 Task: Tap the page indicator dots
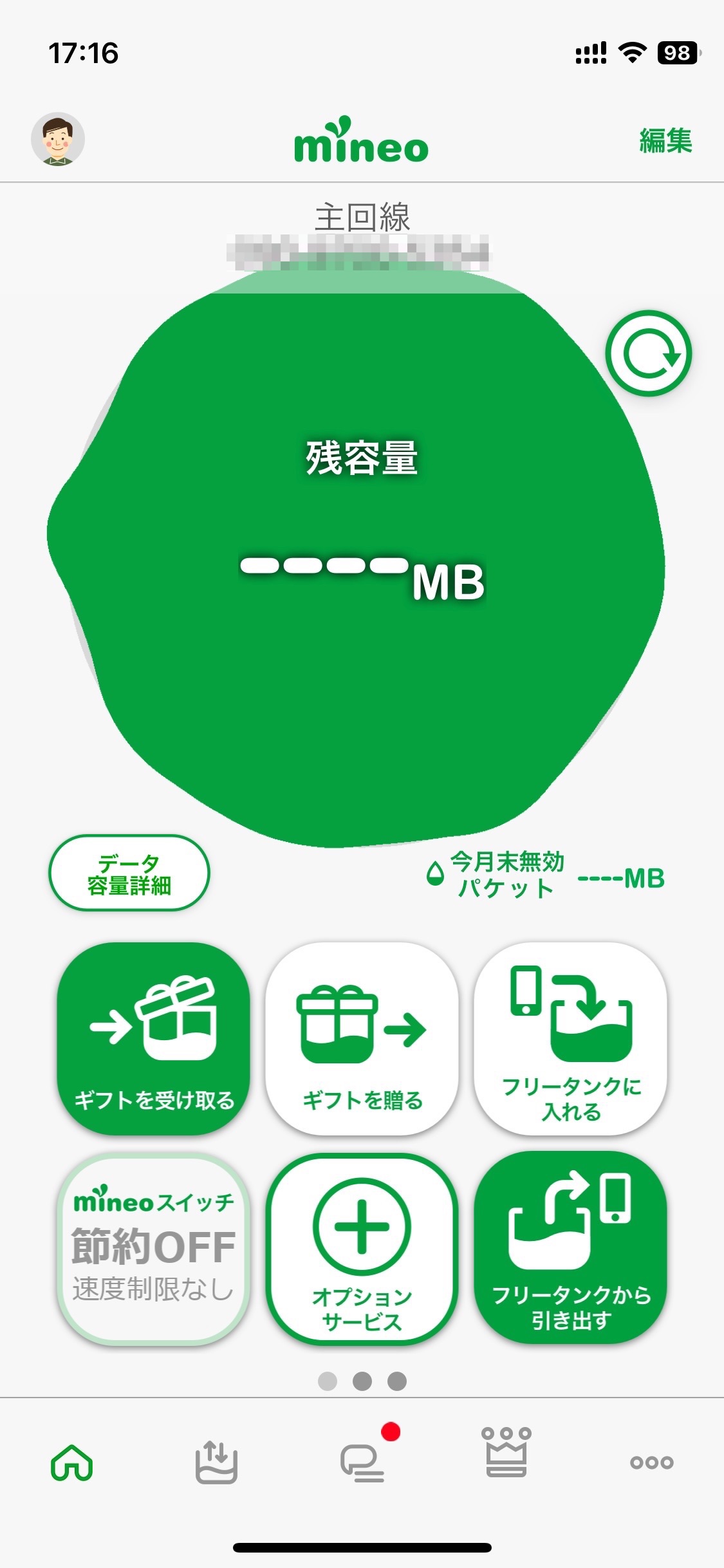362,1379
